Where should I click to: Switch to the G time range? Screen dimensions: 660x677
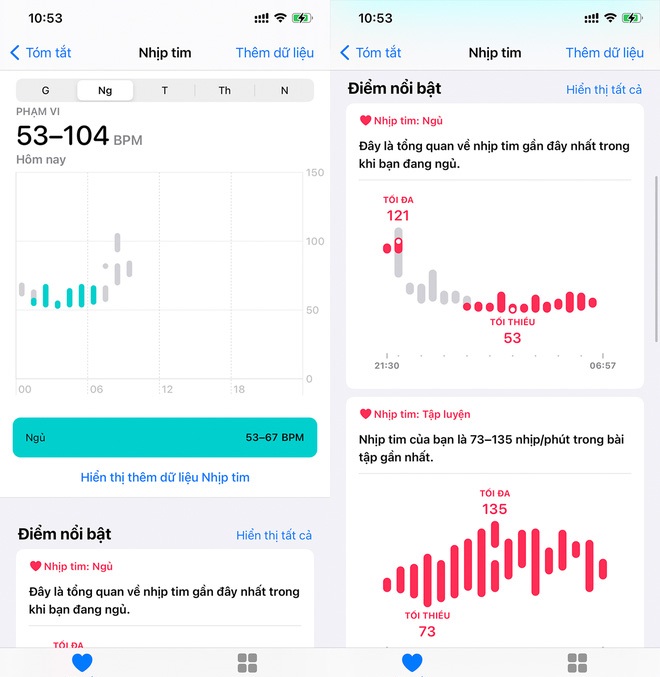click(45, 90)
